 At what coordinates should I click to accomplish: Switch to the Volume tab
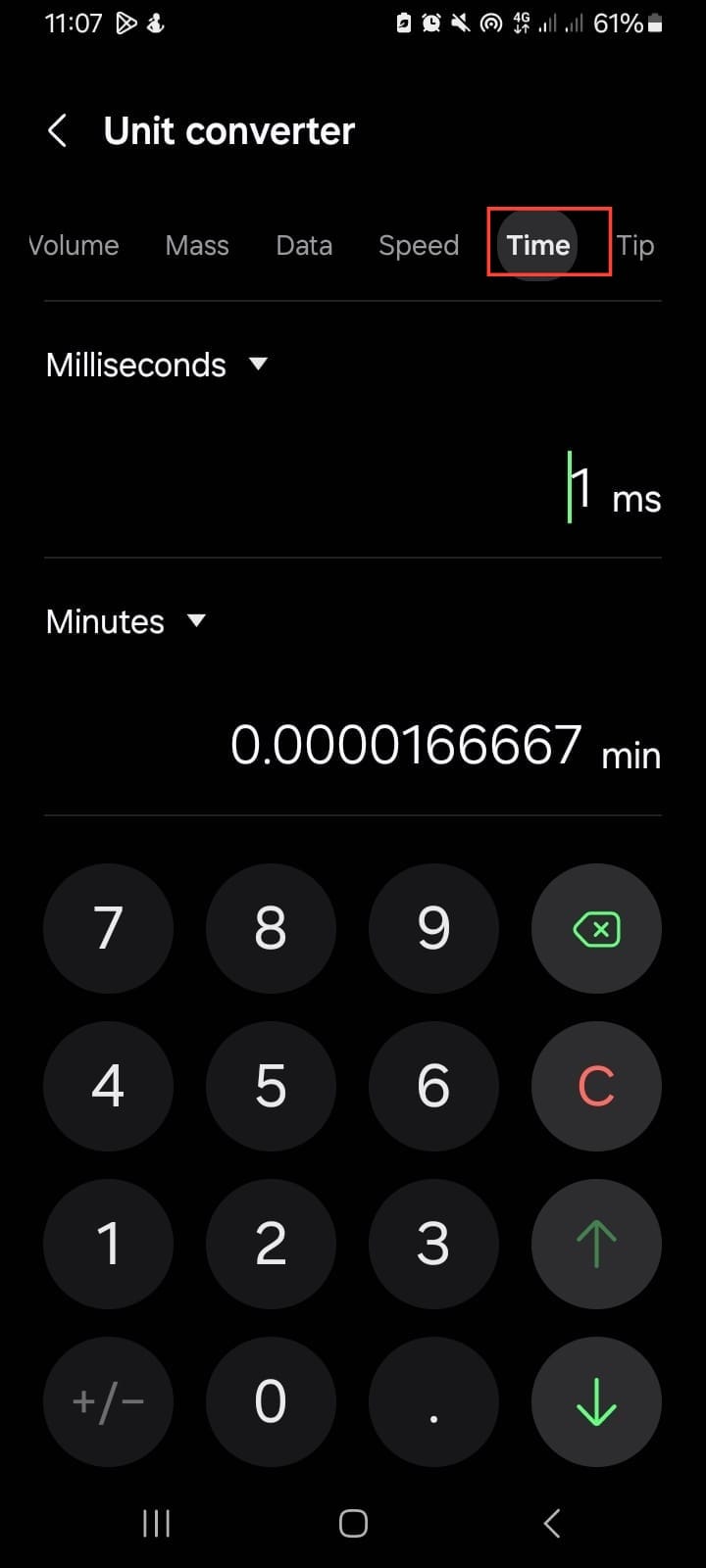pyautogui.click(x=74, y=245)
